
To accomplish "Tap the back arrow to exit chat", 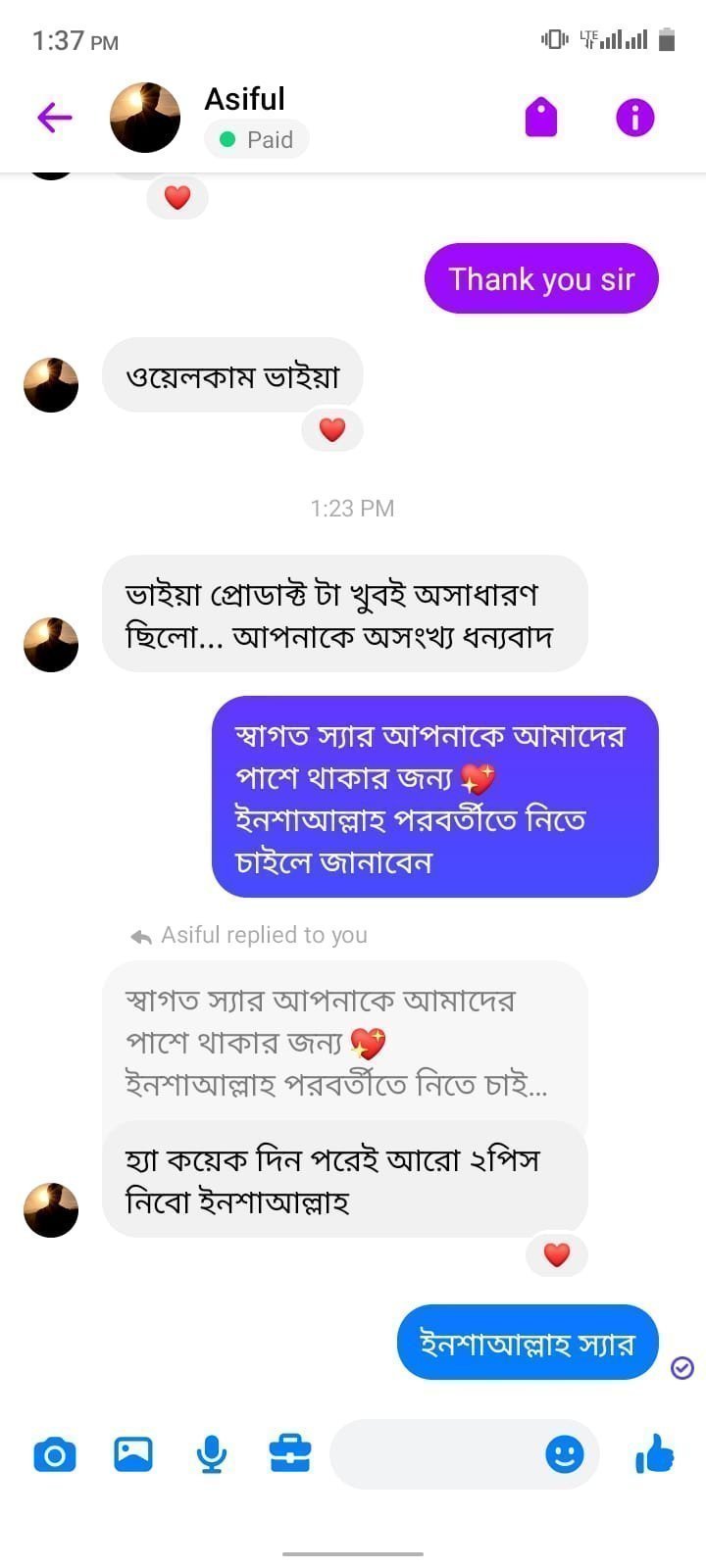I will pyautogui.click(x=54, y=117).
